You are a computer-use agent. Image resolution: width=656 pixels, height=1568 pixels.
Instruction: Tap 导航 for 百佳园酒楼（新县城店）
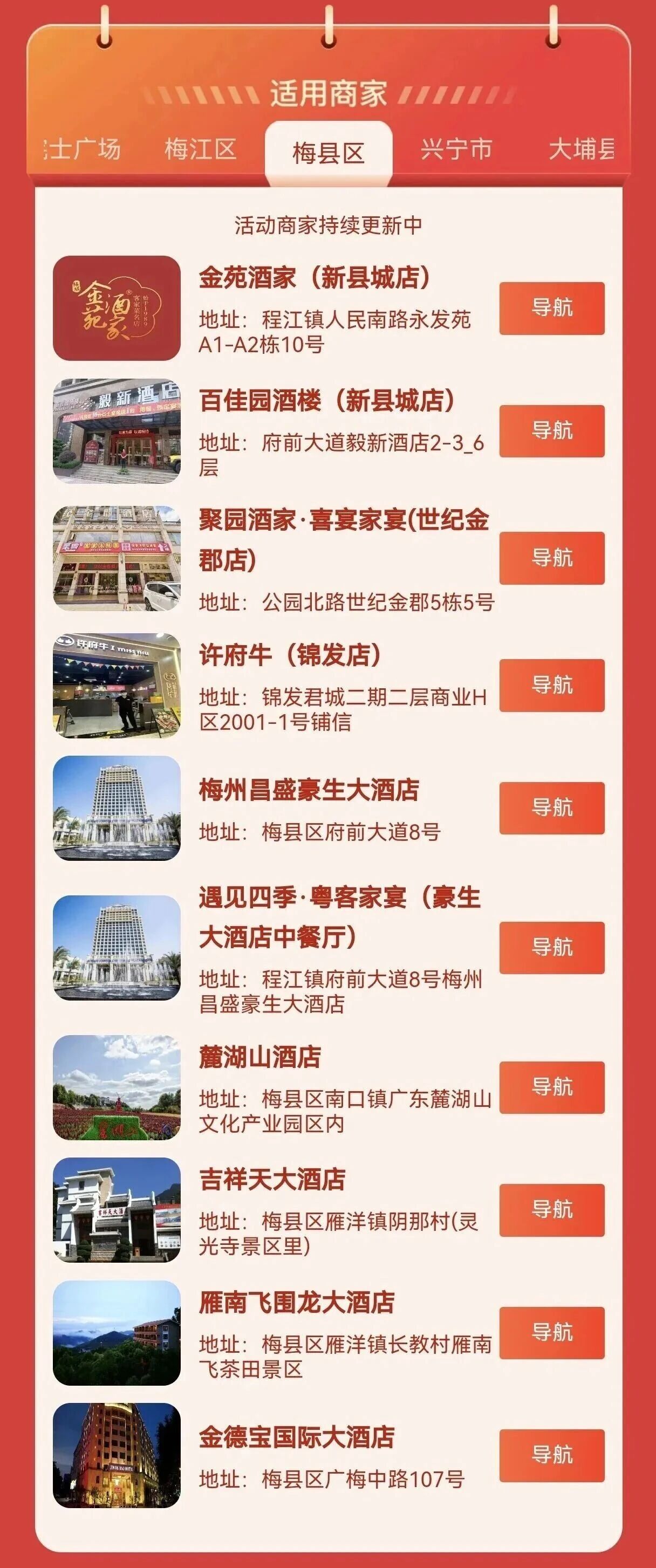(551, 431)
